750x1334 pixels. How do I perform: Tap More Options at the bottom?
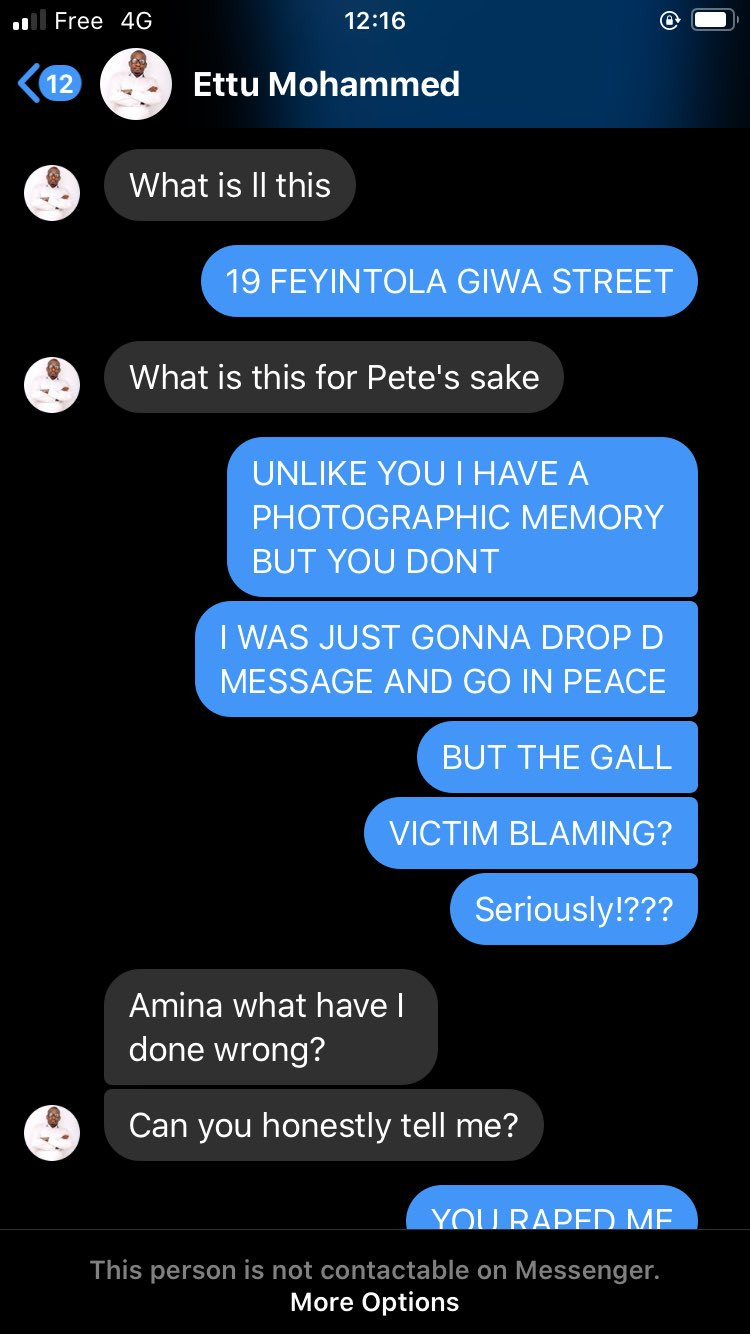(x=375, y=1302)
